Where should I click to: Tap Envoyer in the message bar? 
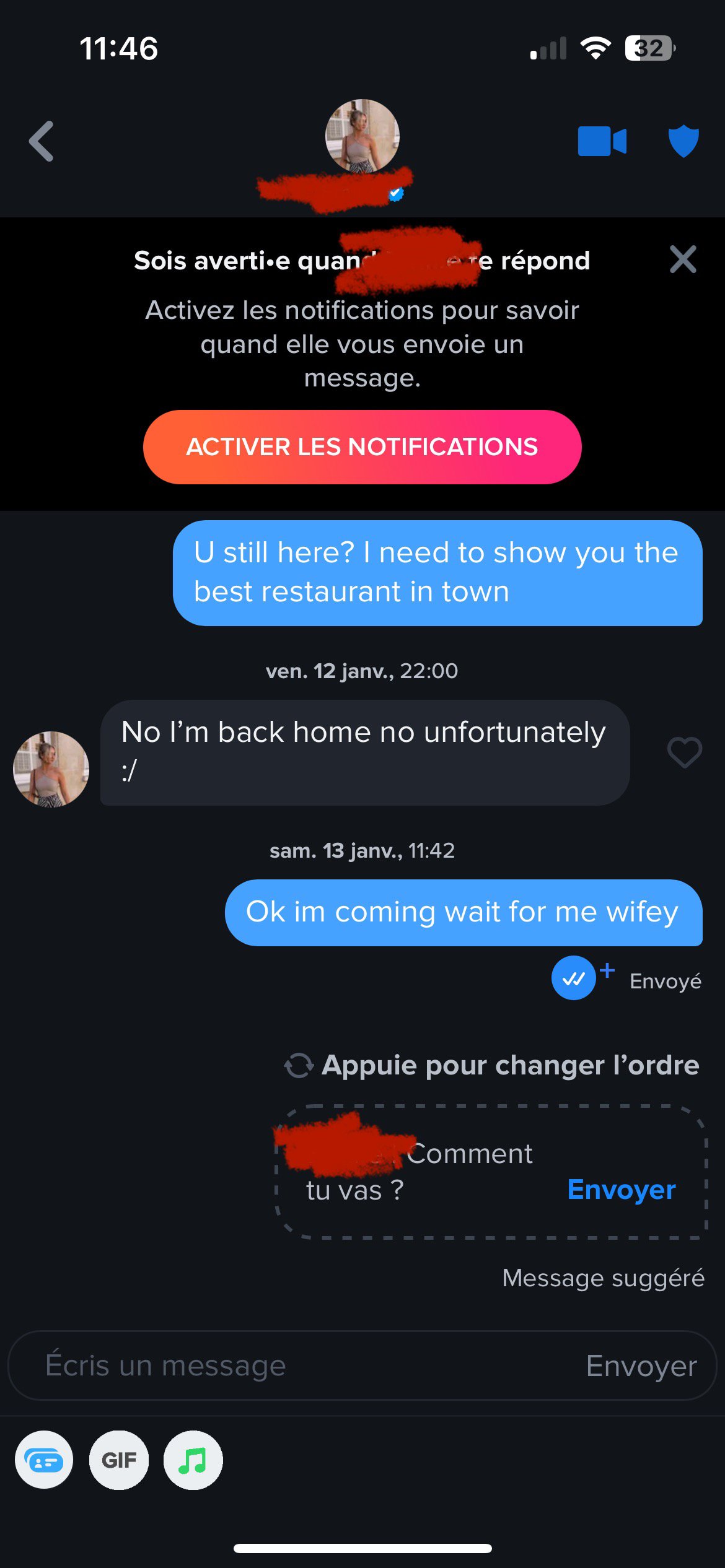pos(641,1365)
